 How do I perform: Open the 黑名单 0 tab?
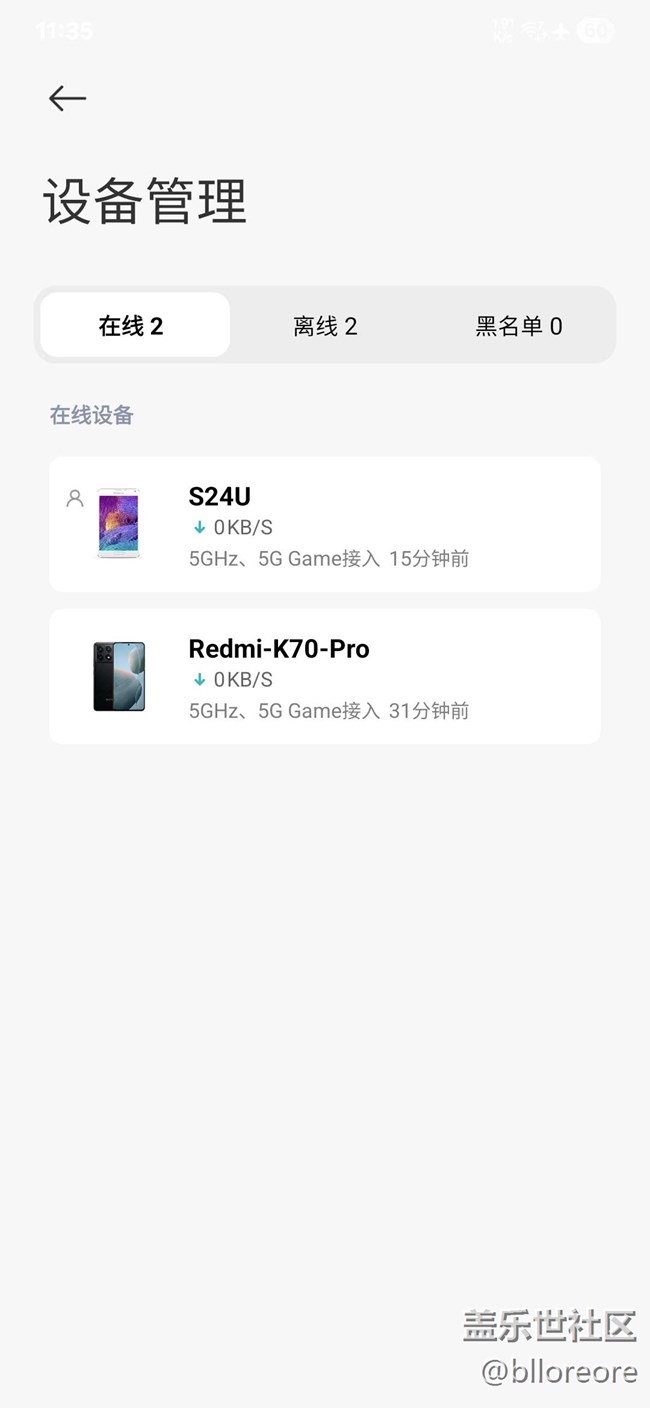click(518, 326)
